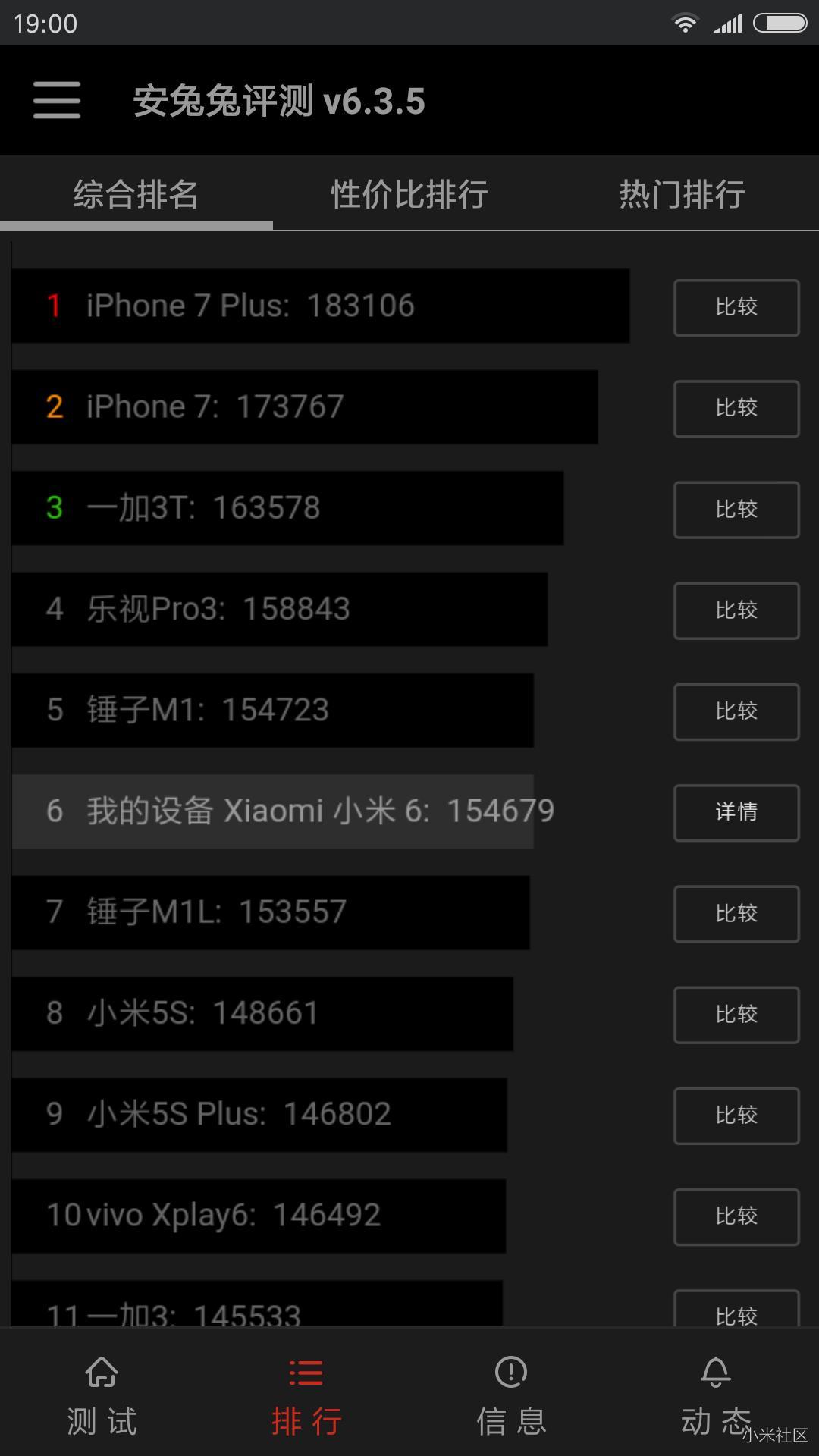Compare with iPhone 7 Plus
The image size is (819, 1456).
click(x=736, y=307)
